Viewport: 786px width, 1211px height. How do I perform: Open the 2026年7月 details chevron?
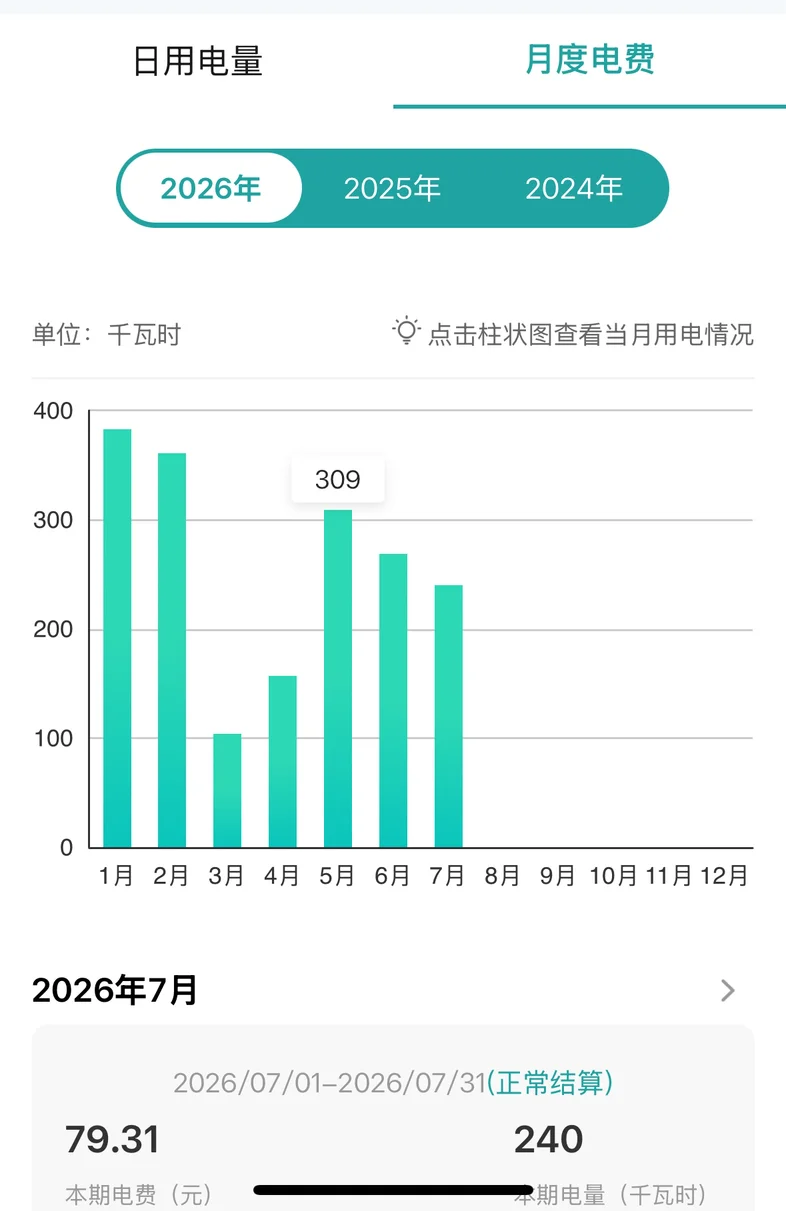coord(728,991)
